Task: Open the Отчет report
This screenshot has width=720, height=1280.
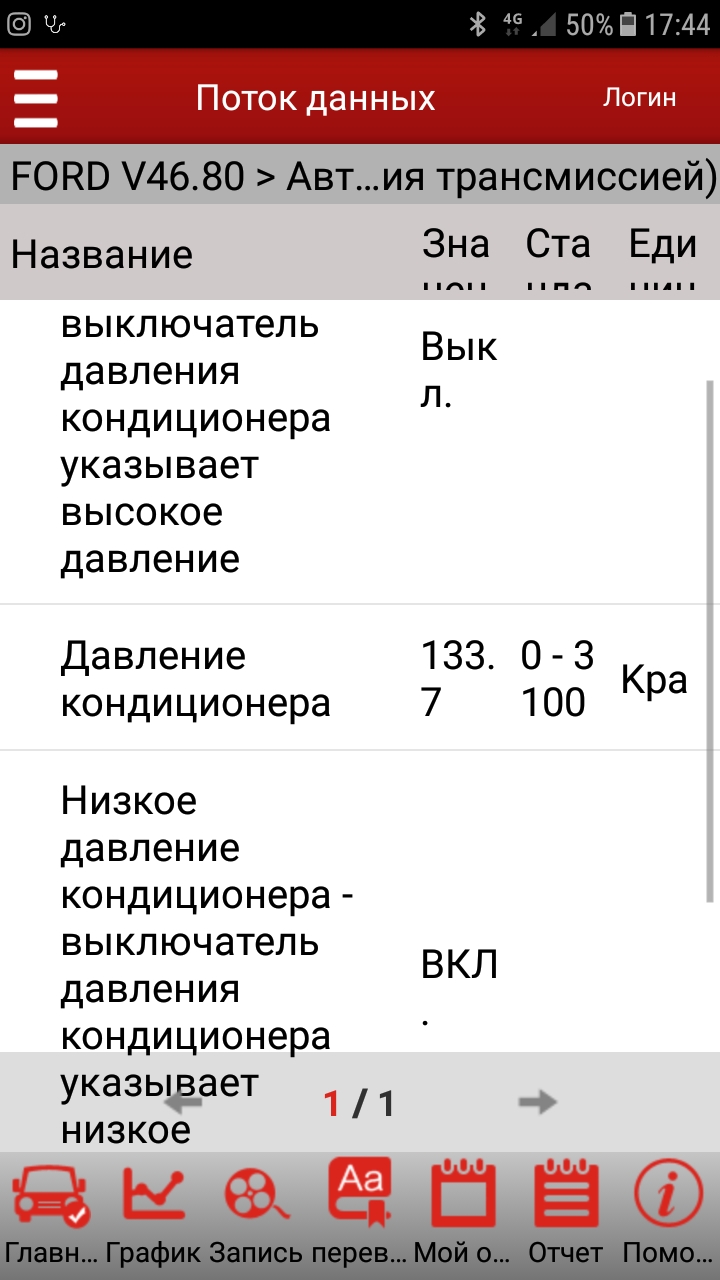Action: point(565,1212)
